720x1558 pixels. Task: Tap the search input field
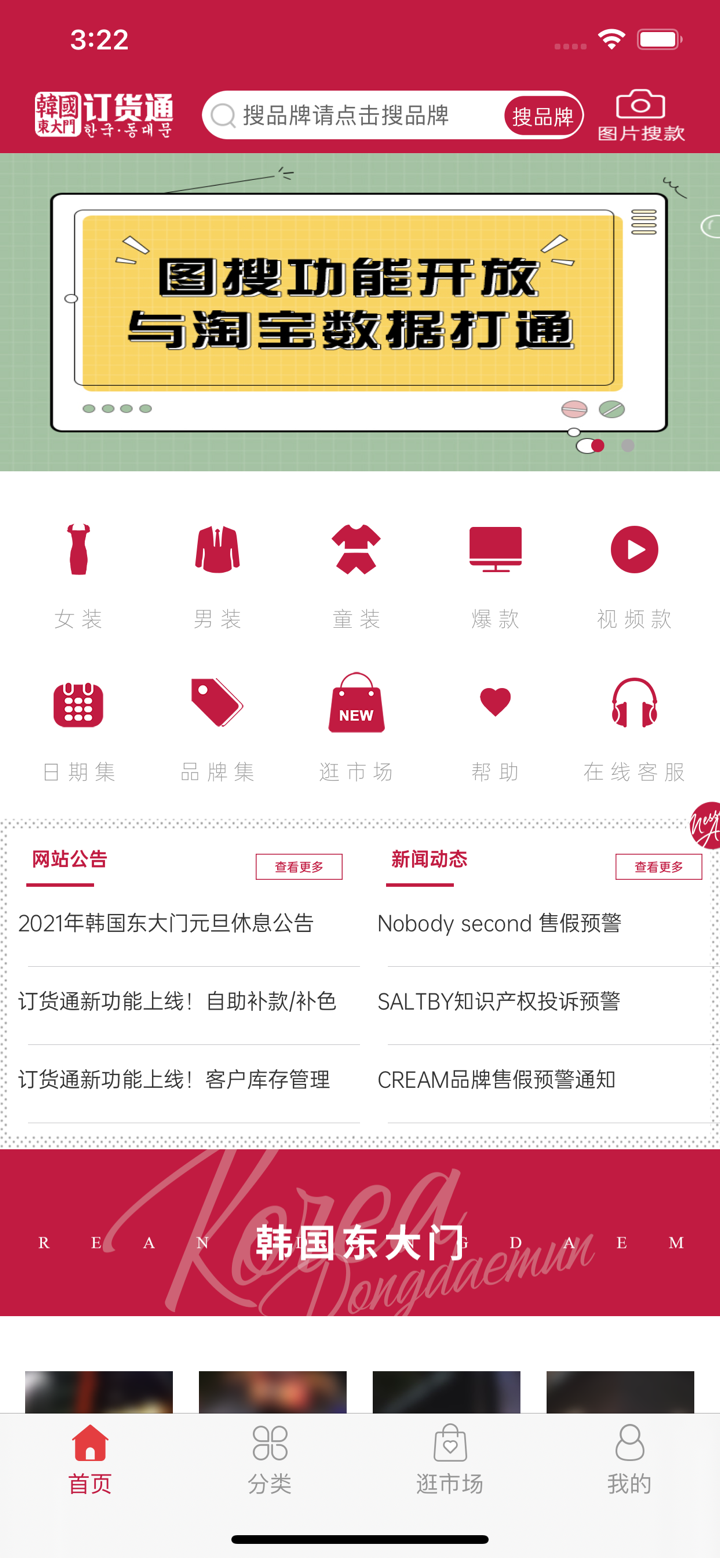(370, 115)
